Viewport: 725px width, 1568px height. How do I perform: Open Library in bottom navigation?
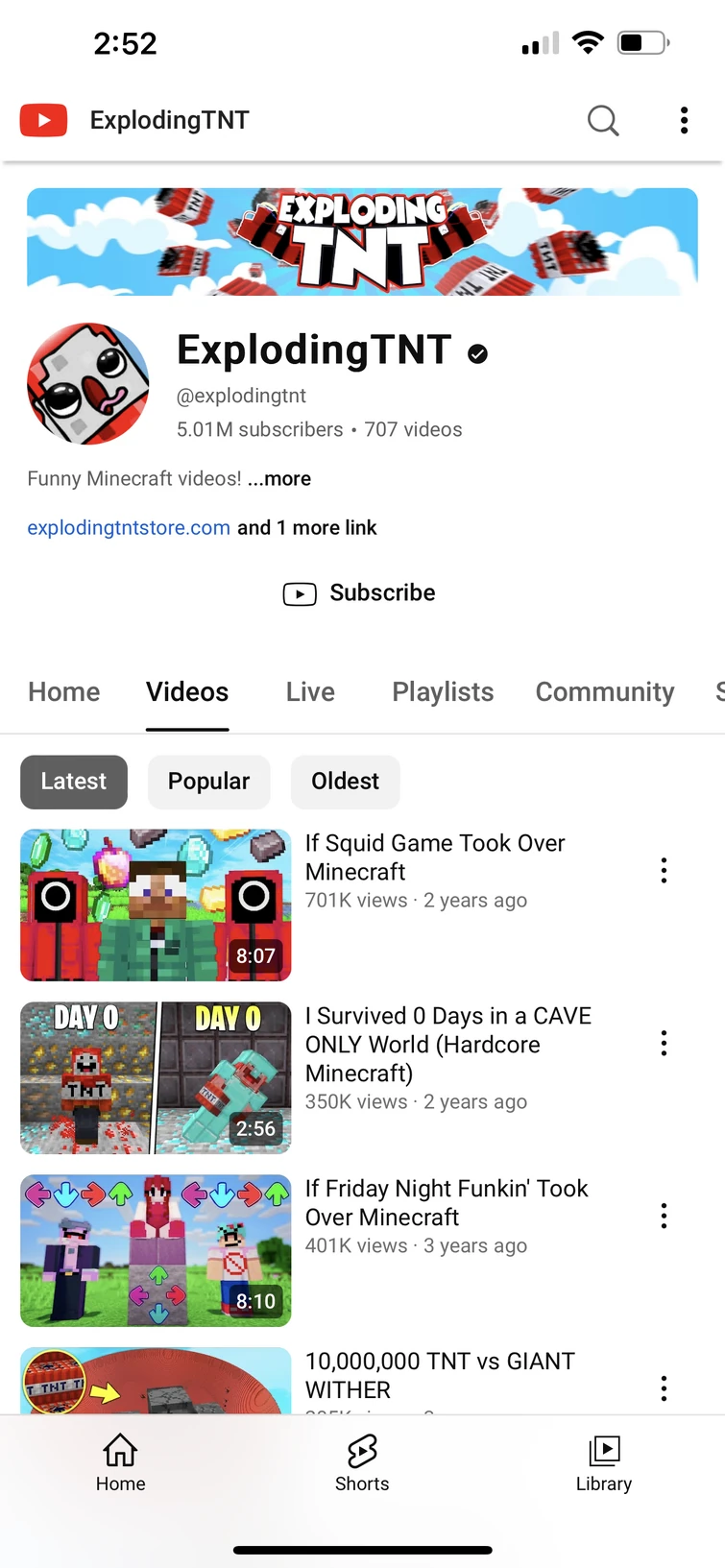[x=604, y=1462]
